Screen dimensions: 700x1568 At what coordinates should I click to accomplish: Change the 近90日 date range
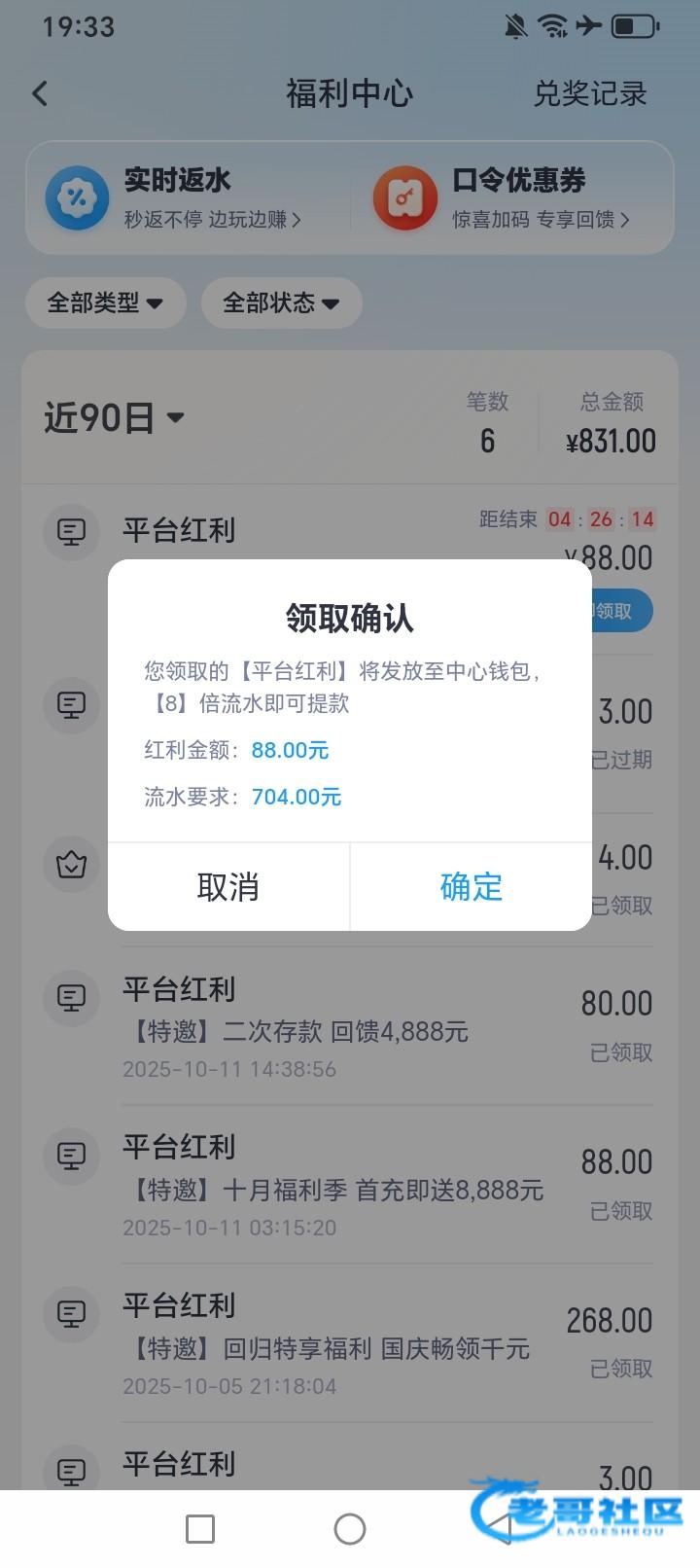tap(115, 418)
